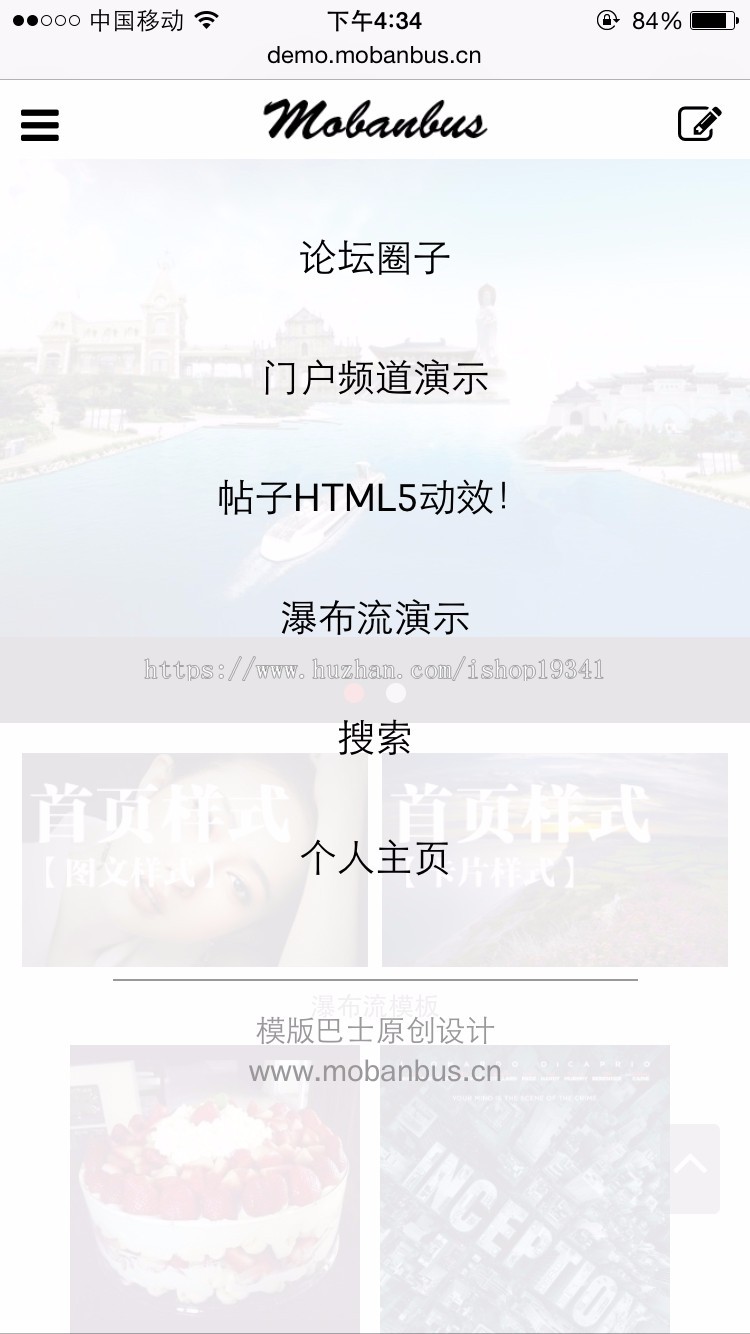Open the compose post icon
Viewport: 750px width, 1334px height.
point(699,124)
